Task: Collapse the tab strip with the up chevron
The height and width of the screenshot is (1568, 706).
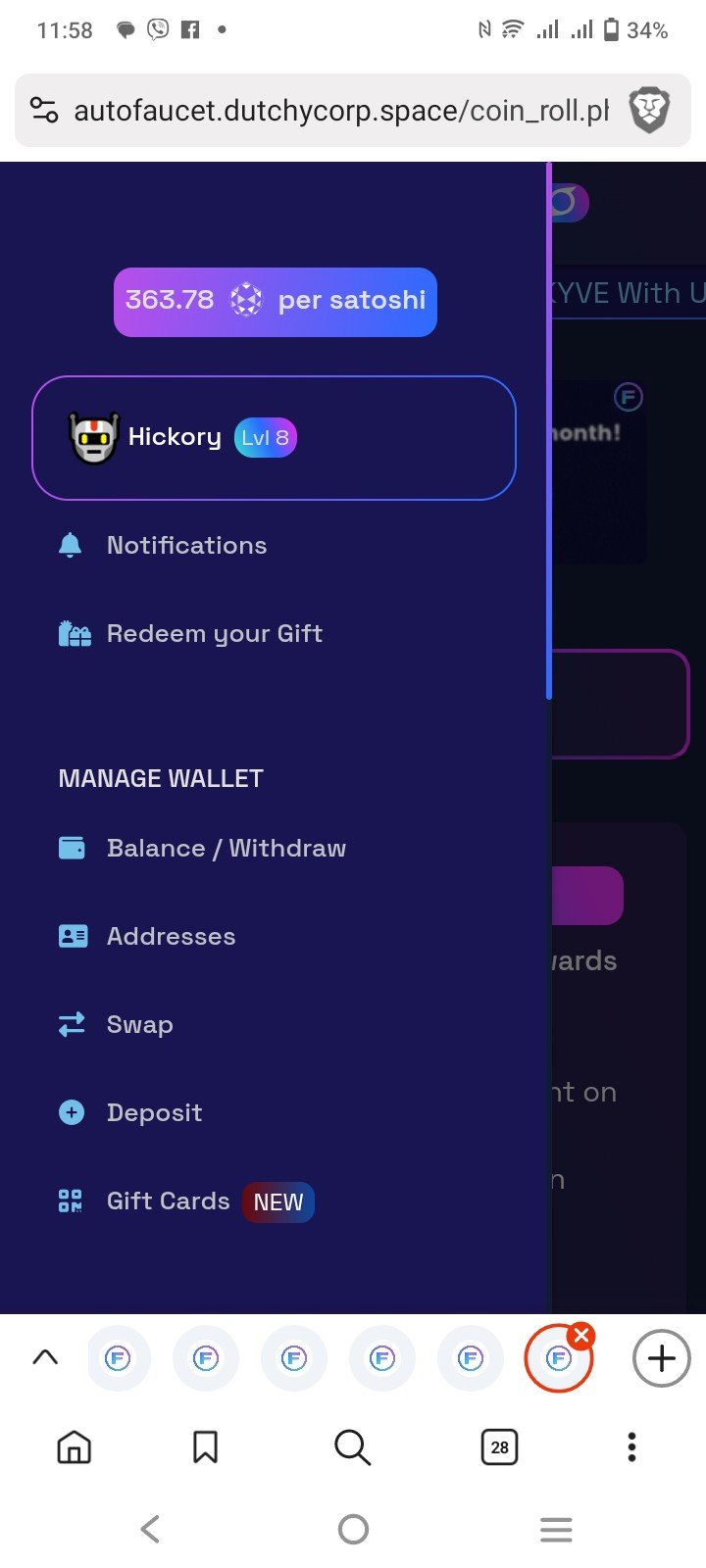Action: pos(45,1358)
